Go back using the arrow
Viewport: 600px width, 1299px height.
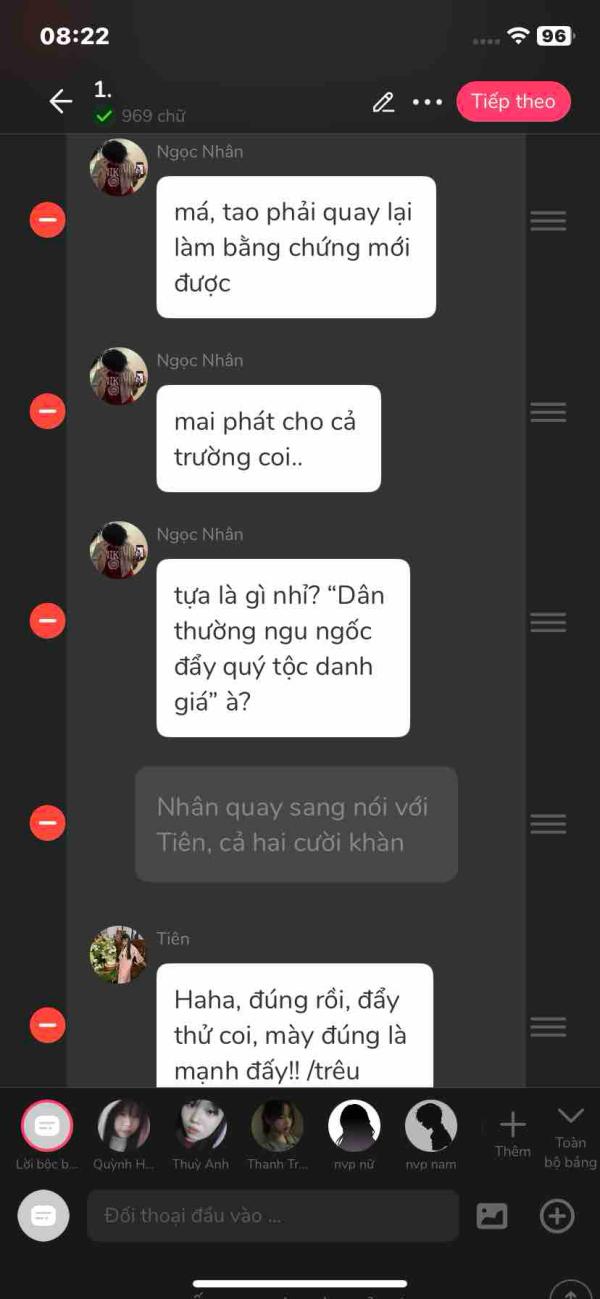(x=61, y=101)
